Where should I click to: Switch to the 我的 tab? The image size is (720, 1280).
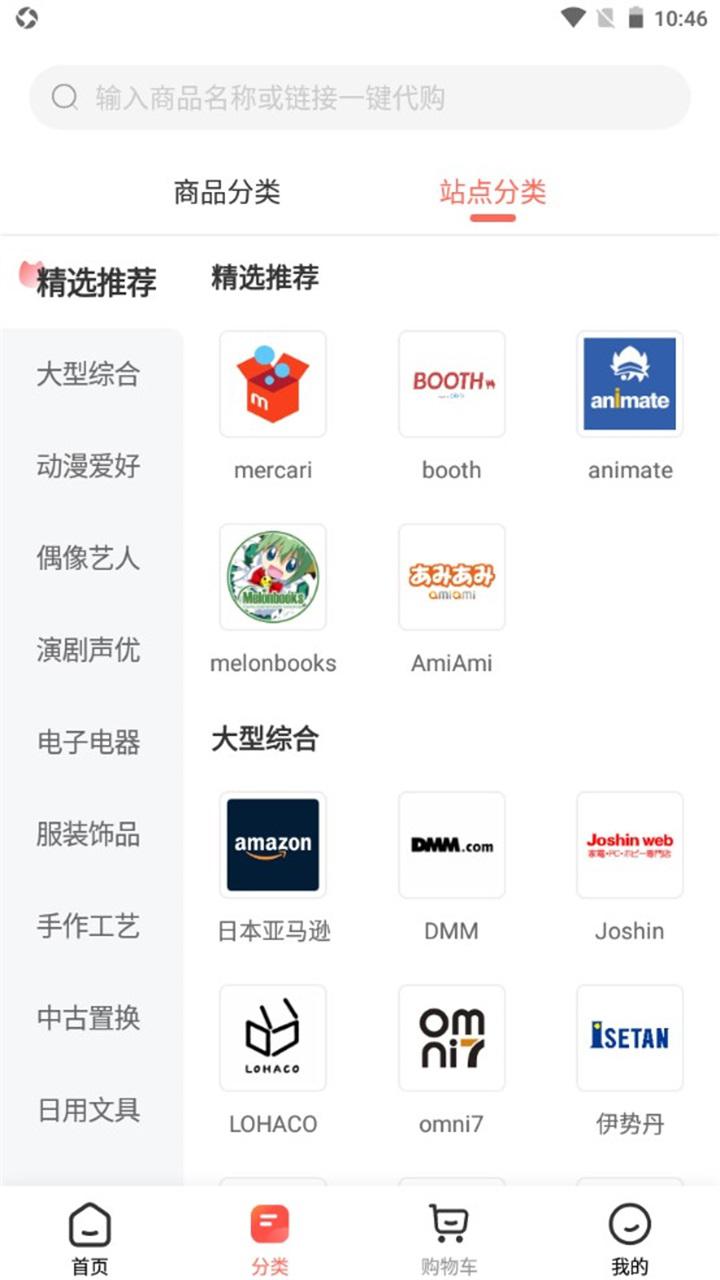pyautogui.click(x=630, y=1238)
